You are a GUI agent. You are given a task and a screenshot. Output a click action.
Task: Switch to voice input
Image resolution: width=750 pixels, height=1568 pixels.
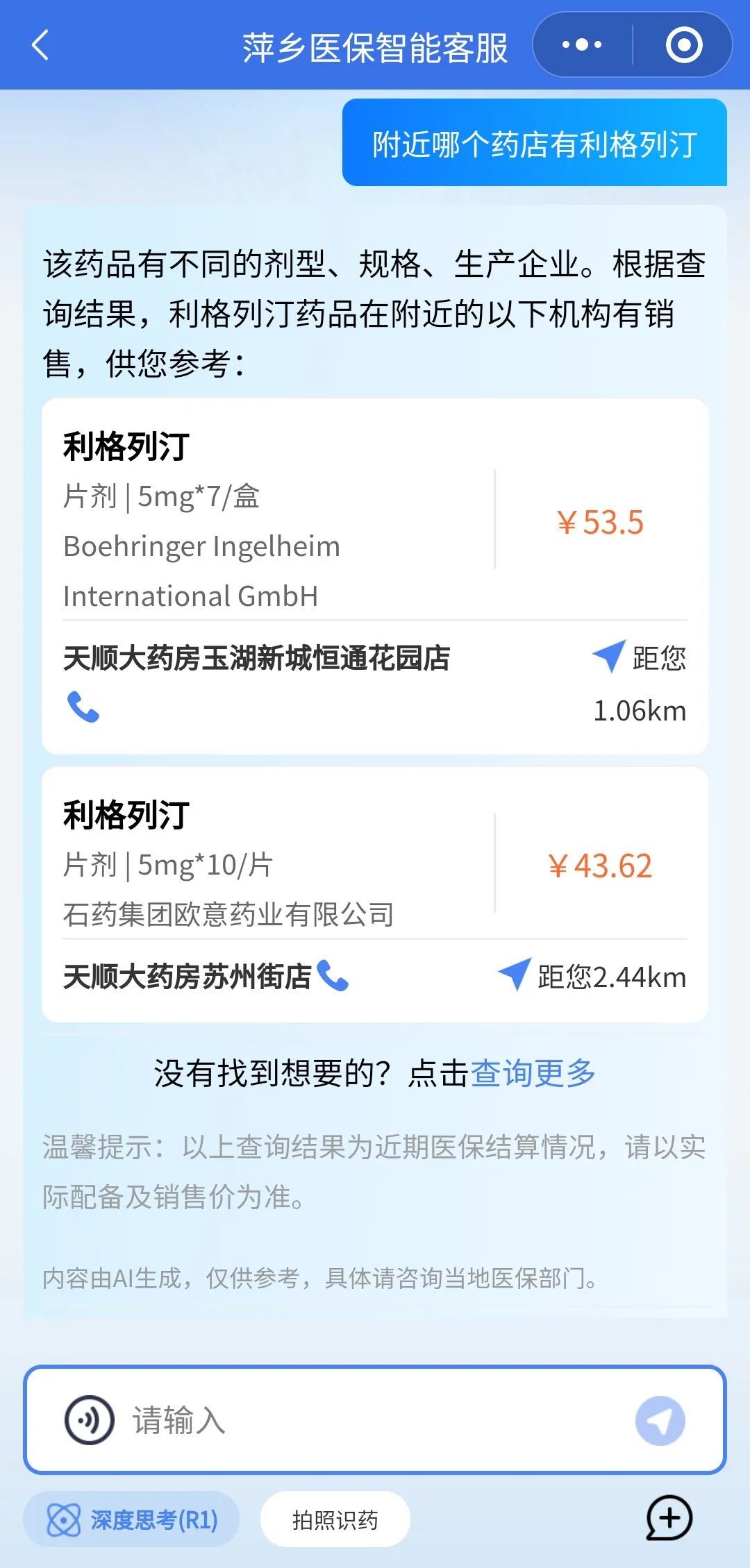point(89,1420)
